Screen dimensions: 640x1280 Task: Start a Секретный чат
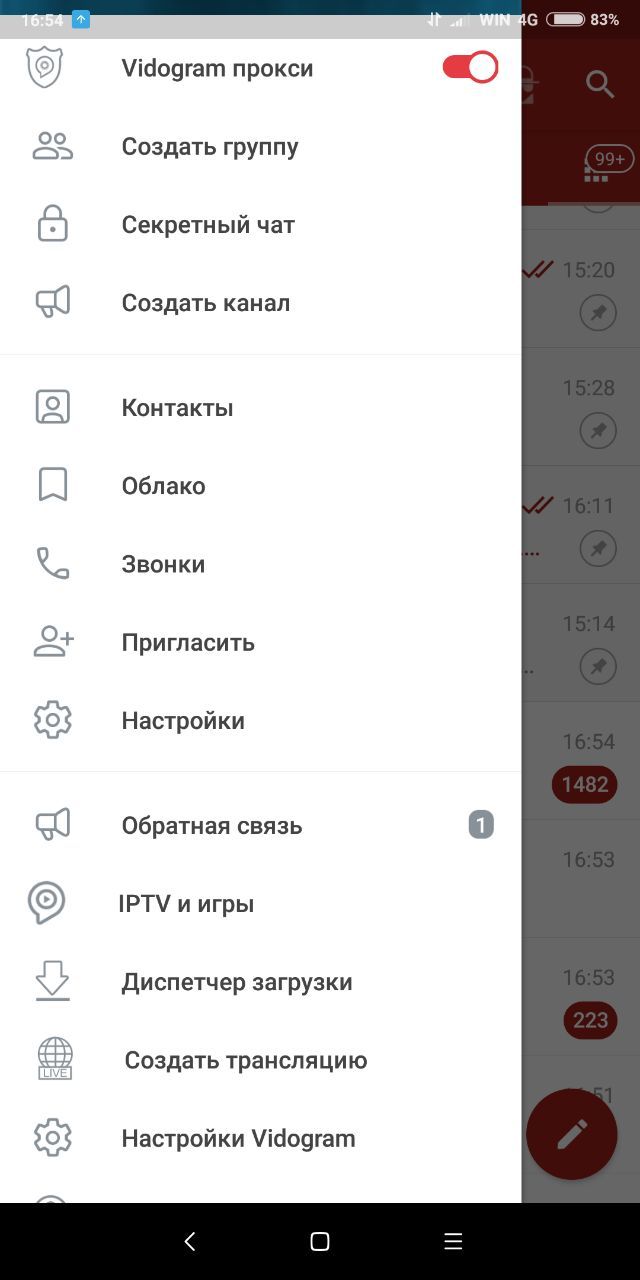click(x=260, y=225)
